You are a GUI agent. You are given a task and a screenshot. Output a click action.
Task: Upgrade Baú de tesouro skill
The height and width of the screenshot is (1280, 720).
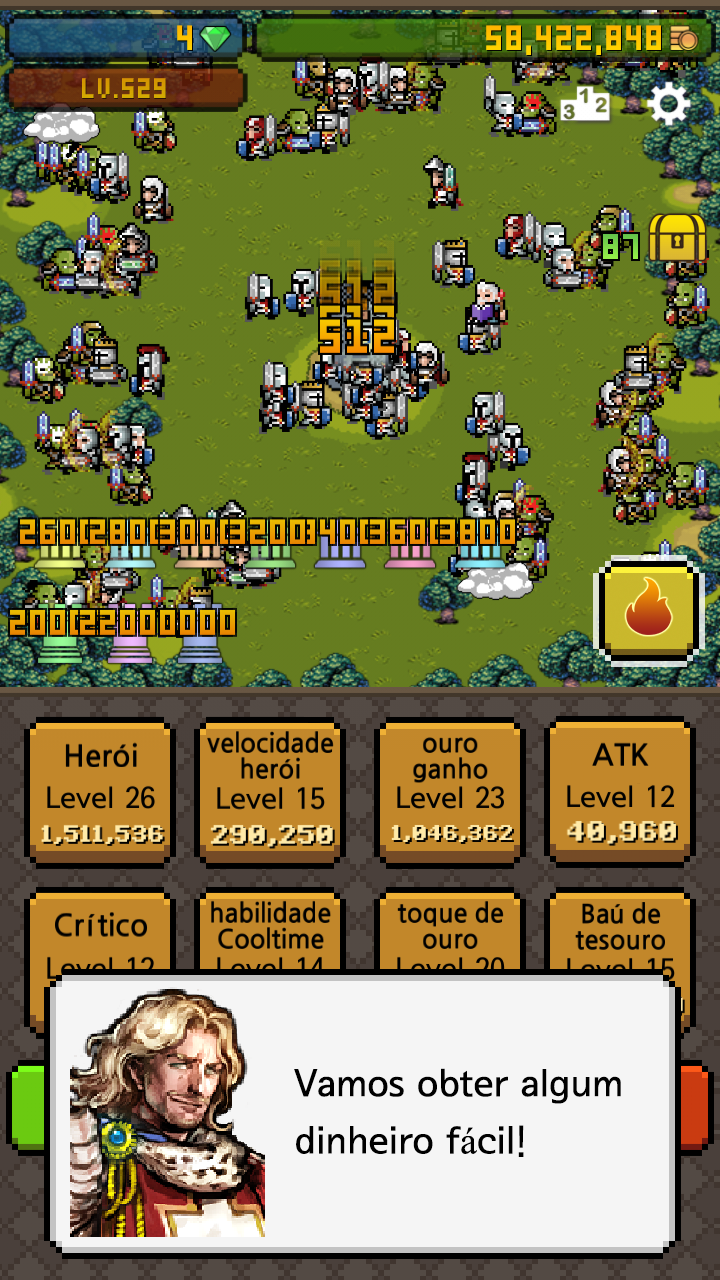pyautogui.click(x=620, y=932)
